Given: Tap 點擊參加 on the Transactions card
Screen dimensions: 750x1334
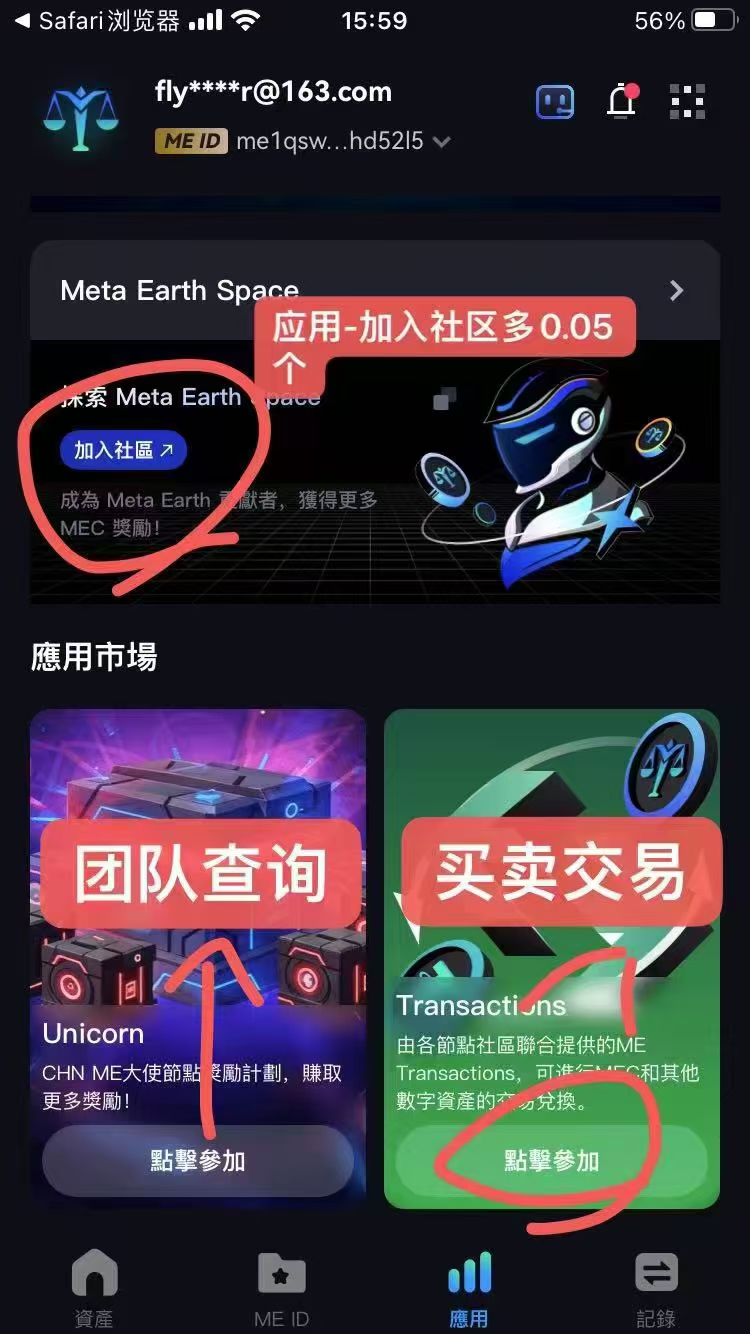Looking at the screenshot, I should [x=551, y=1160].
